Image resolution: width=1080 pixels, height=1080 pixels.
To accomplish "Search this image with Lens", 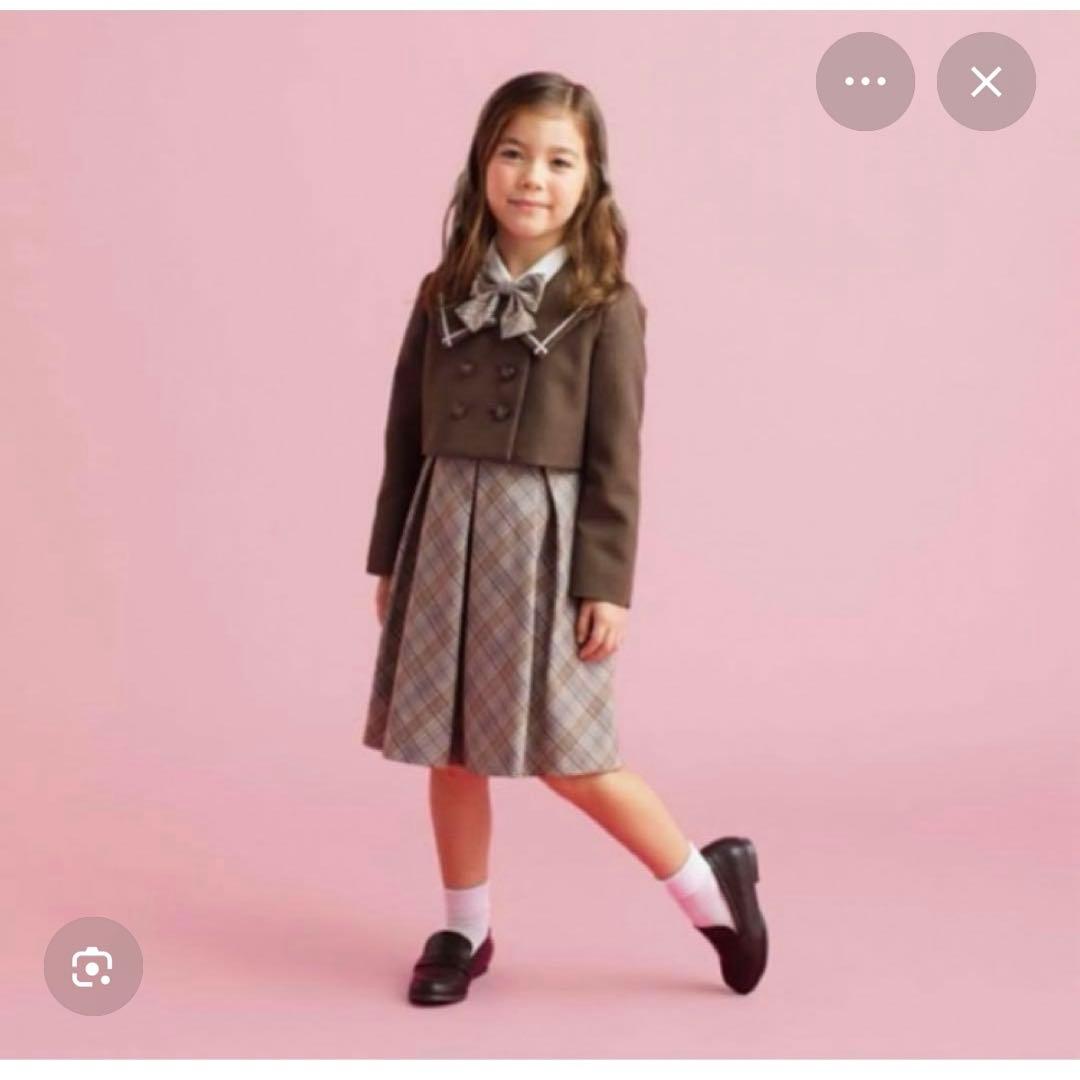I will point(93,966).
